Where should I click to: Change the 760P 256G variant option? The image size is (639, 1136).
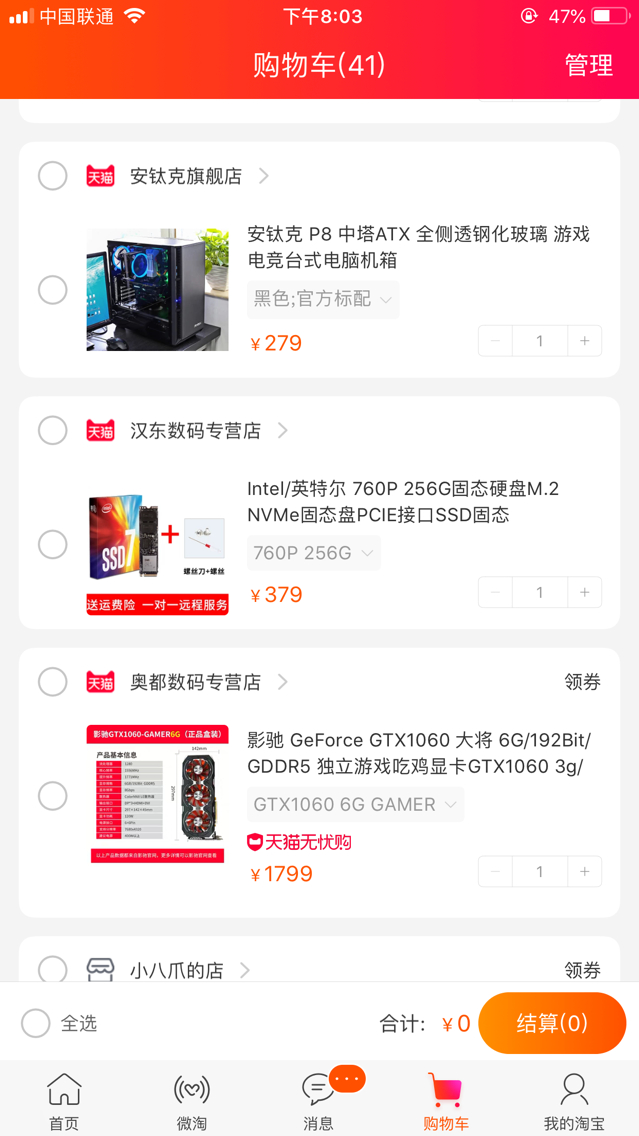pyautogui.click(x=313, y=553)
